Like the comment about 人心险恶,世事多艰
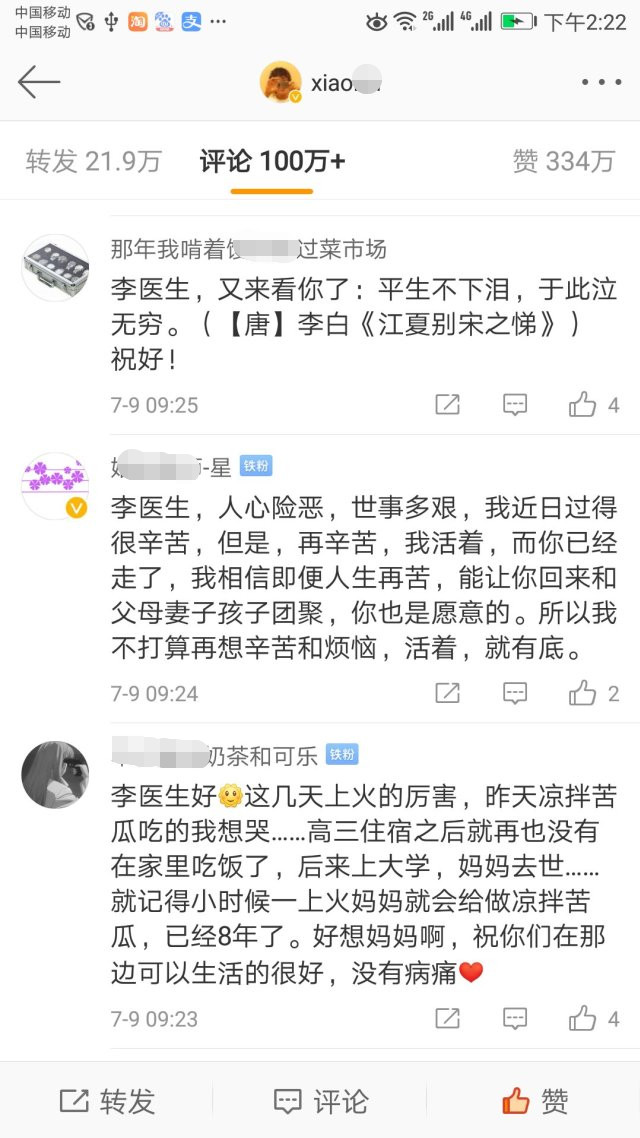The width and height of the screenshot is (640, 1138). 583,693
